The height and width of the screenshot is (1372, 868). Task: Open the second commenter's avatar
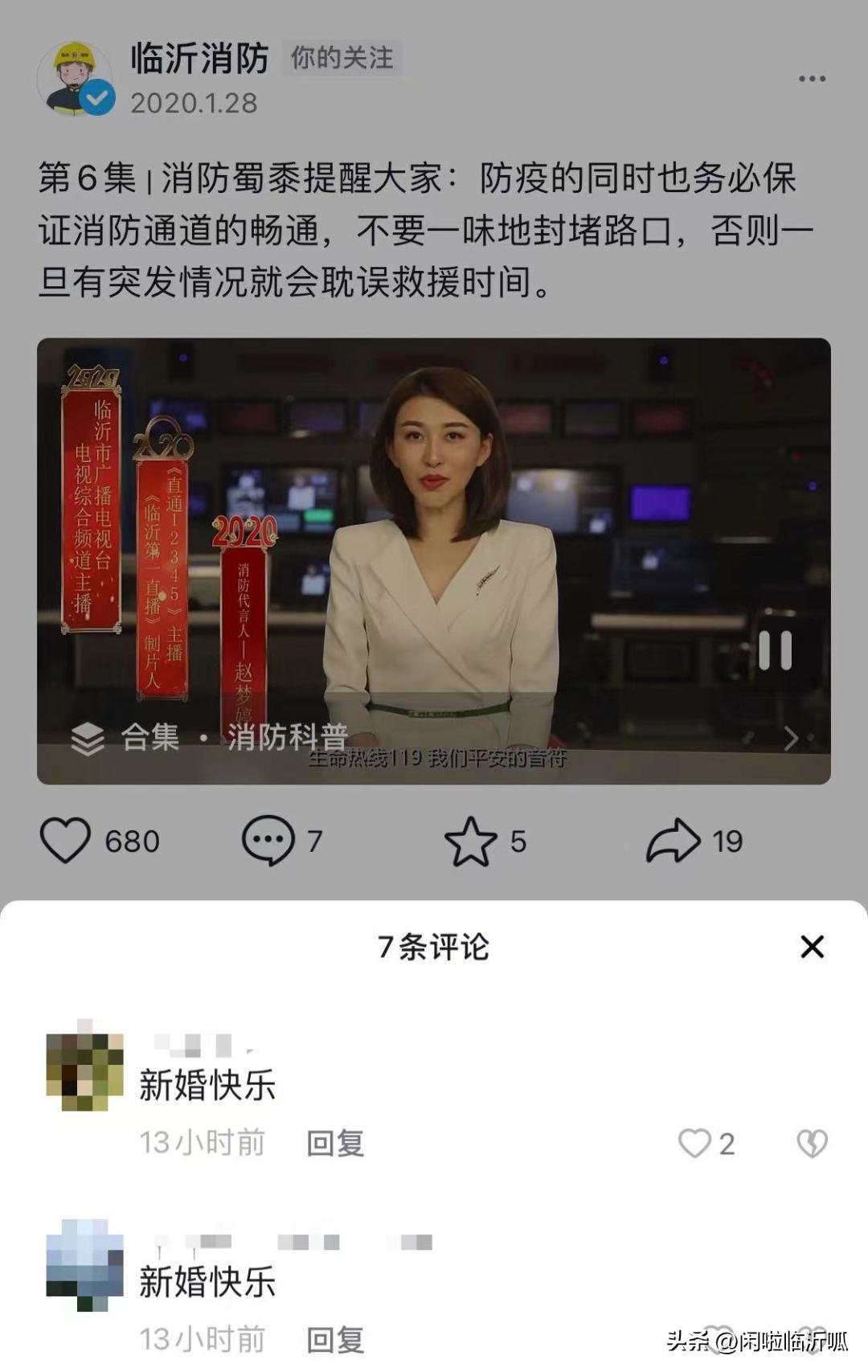(85, 1265)
